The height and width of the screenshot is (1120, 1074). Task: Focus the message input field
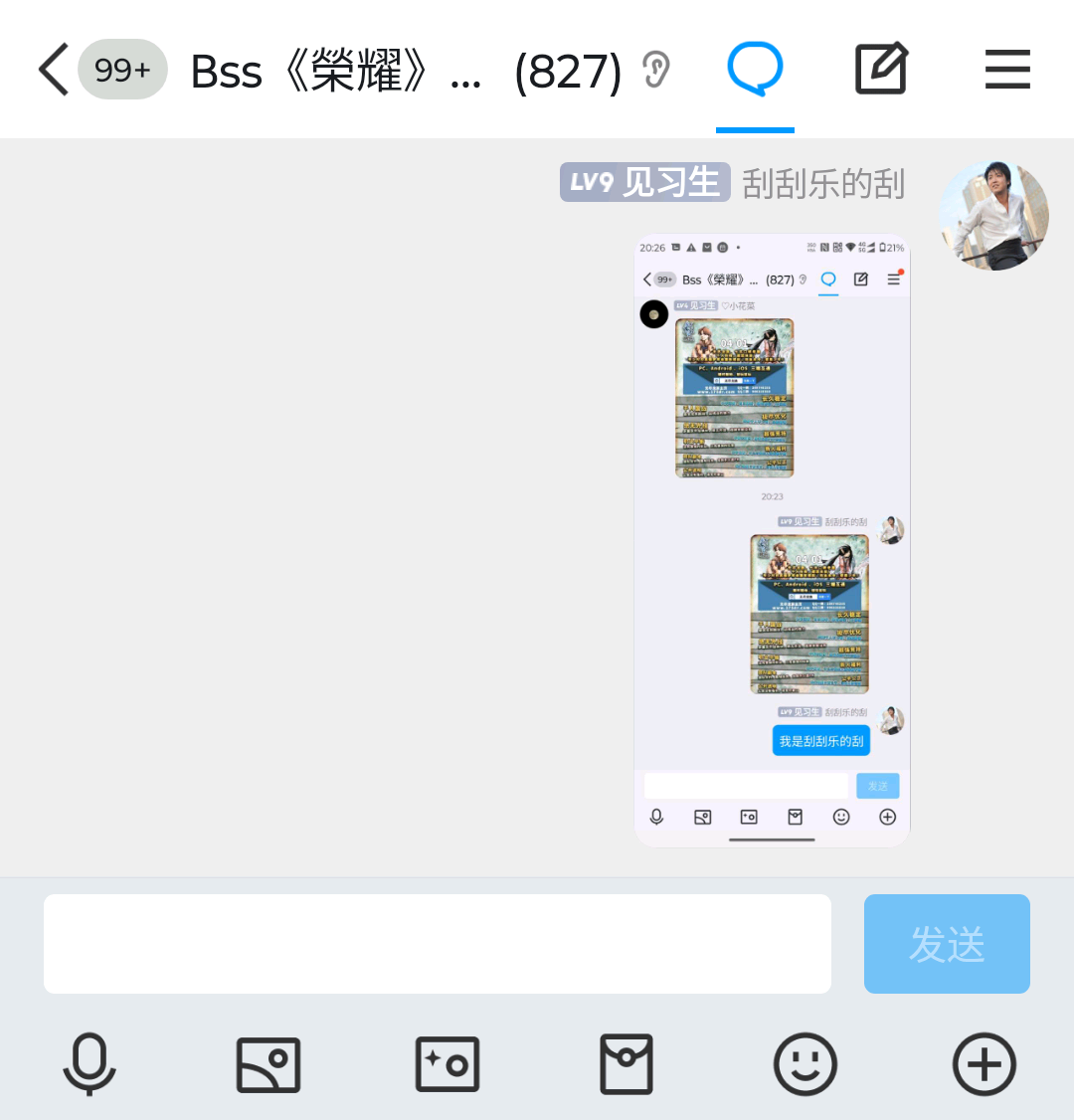[x=438, y=943]
